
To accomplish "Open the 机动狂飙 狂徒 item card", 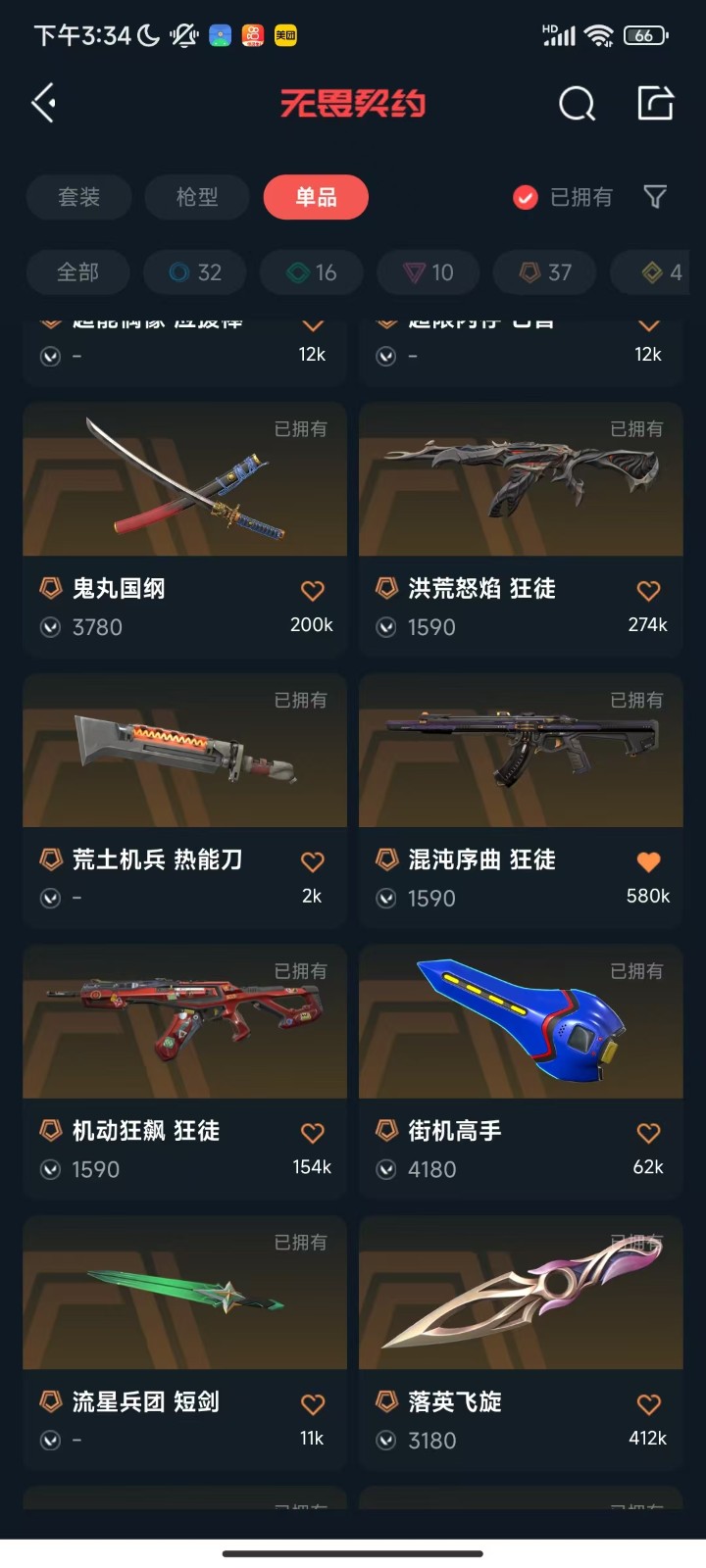I will [185, 1072].
